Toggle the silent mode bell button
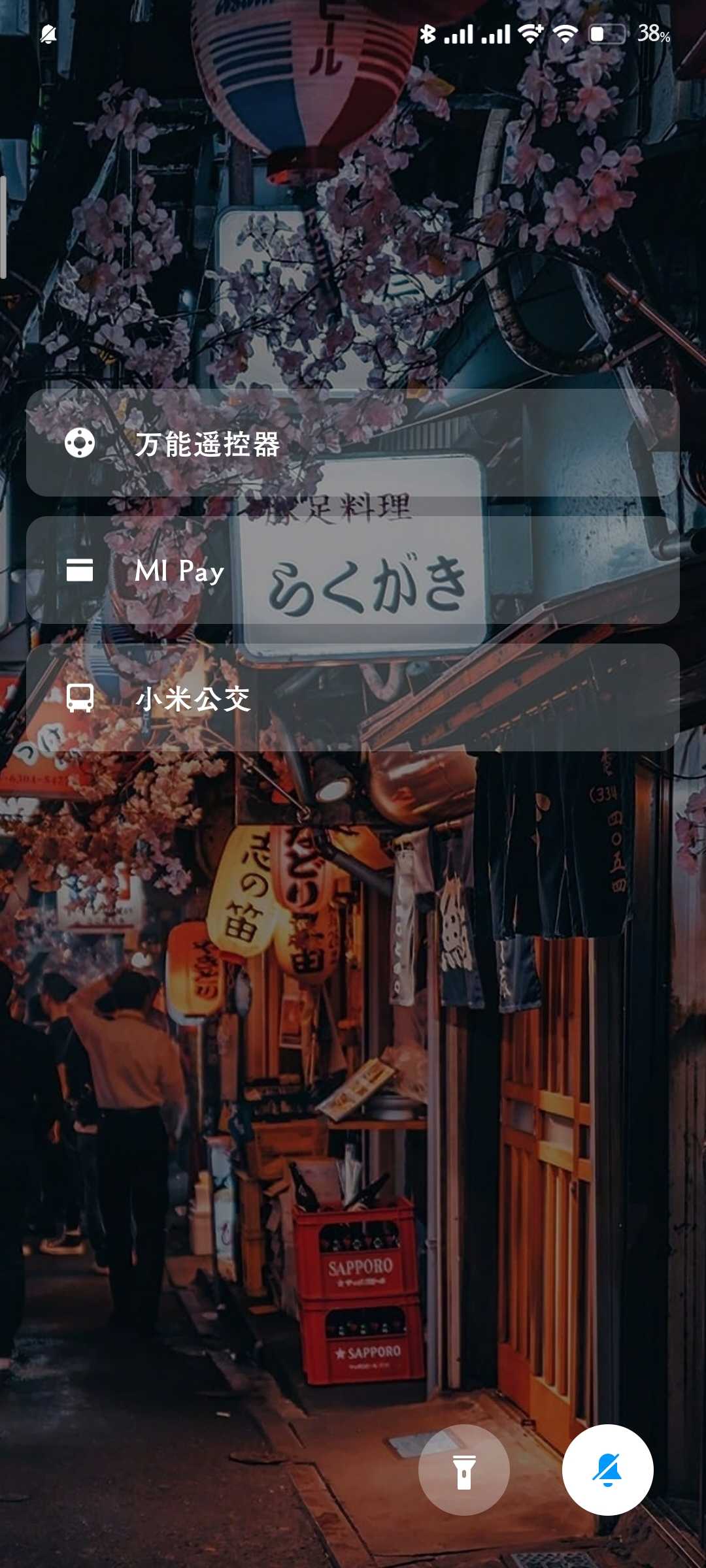Viewport: 706px width, 1568px height. coord(607,1469)
